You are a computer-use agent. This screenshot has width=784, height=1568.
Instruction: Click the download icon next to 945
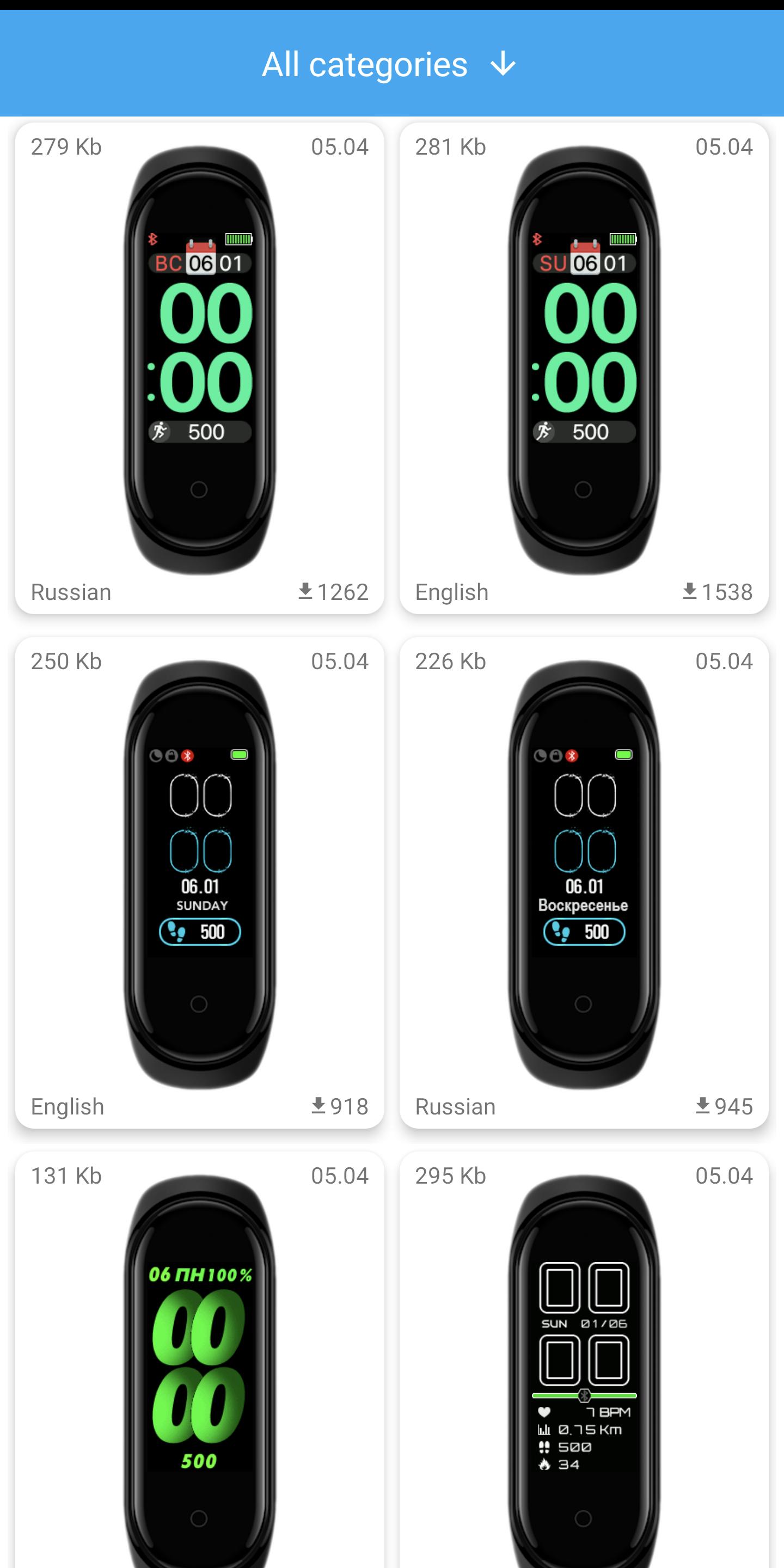[702, 1106]
